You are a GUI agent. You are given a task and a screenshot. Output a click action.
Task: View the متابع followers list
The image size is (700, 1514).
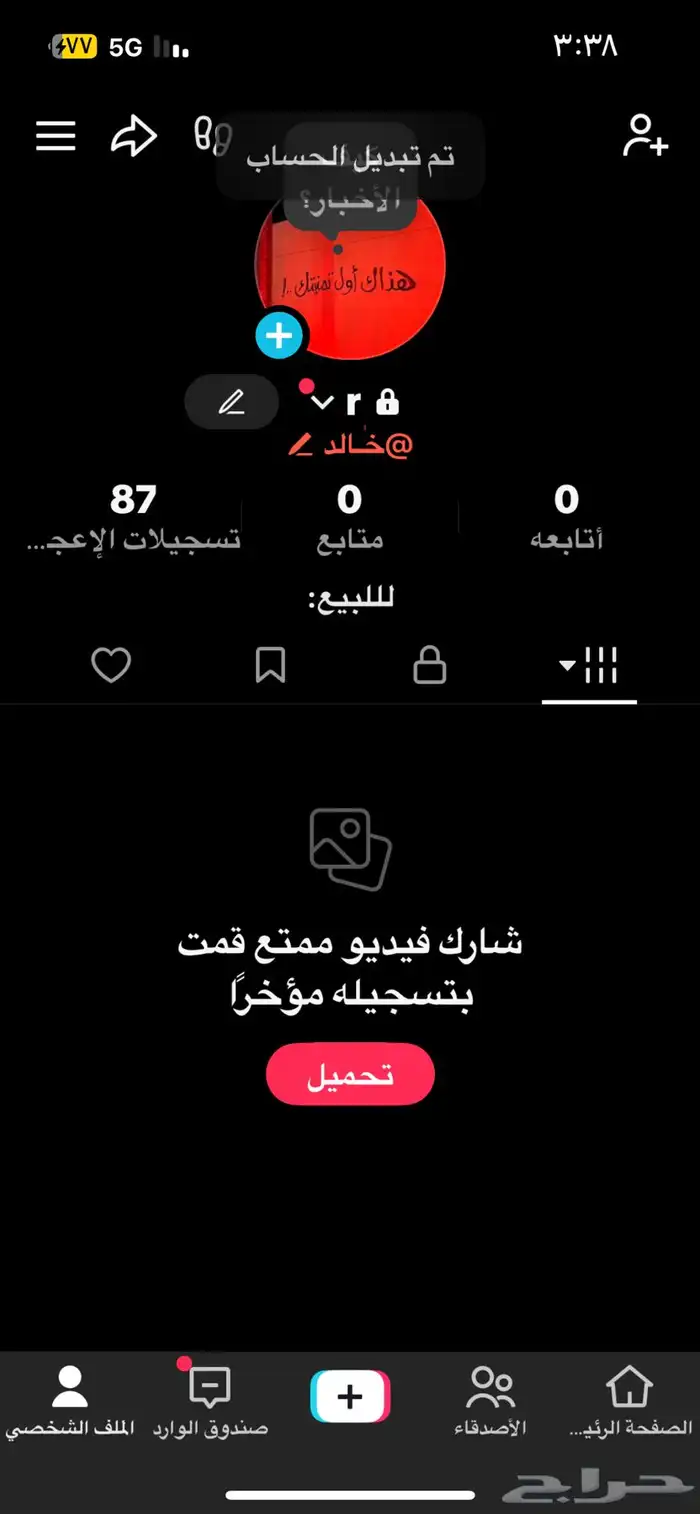point(350,516)
